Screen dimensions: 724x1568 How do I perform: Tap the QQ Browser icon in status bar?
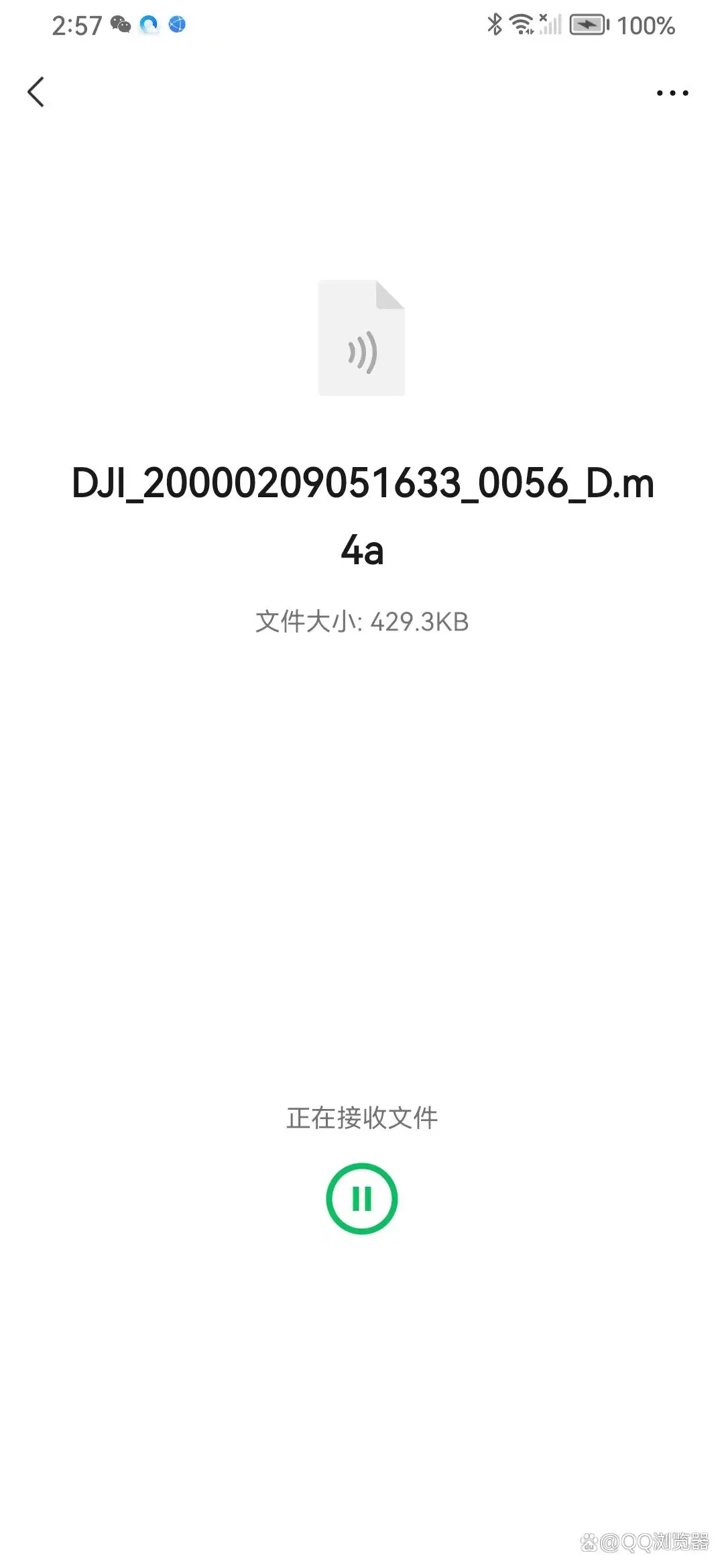click(x=149, y=25)
